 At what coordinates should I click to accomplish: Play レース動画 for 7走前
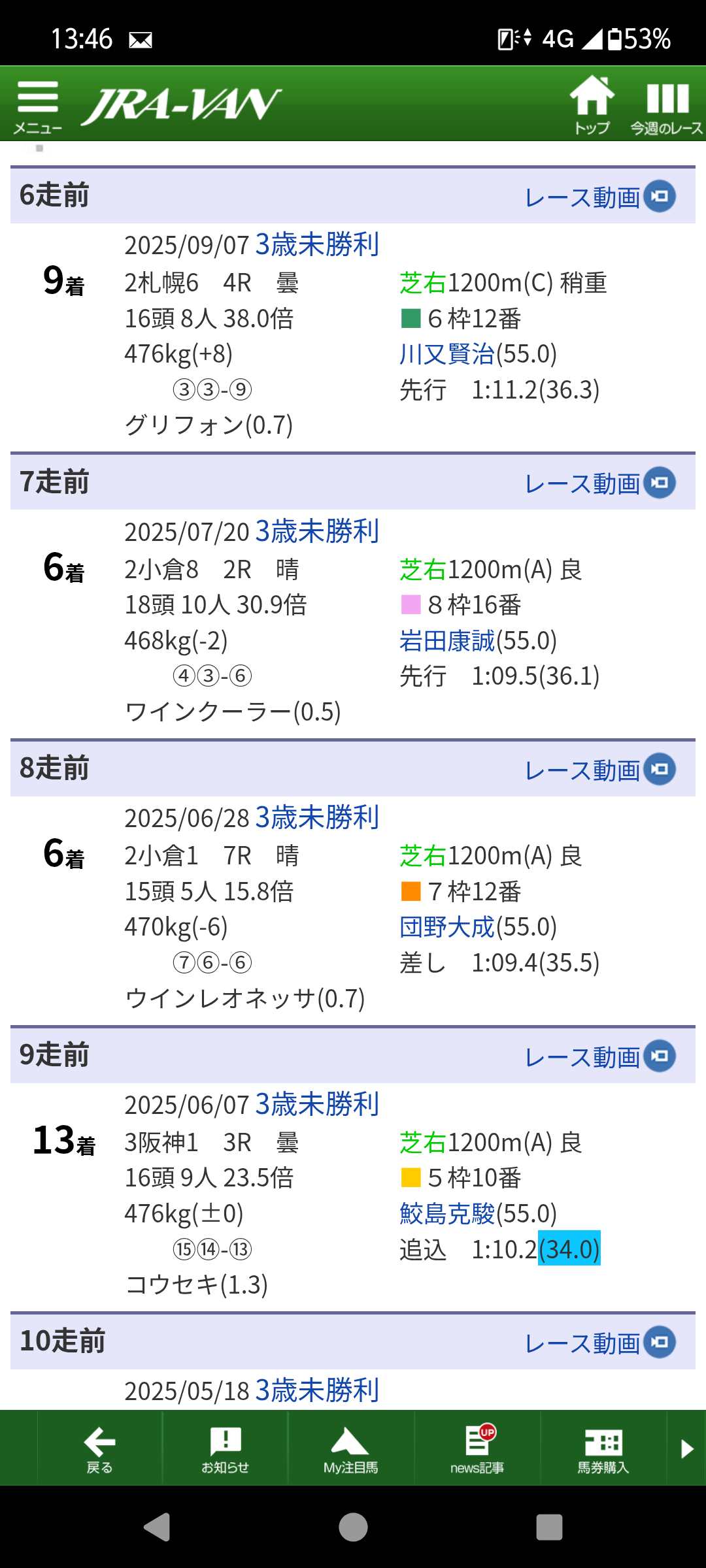[600, 483]
